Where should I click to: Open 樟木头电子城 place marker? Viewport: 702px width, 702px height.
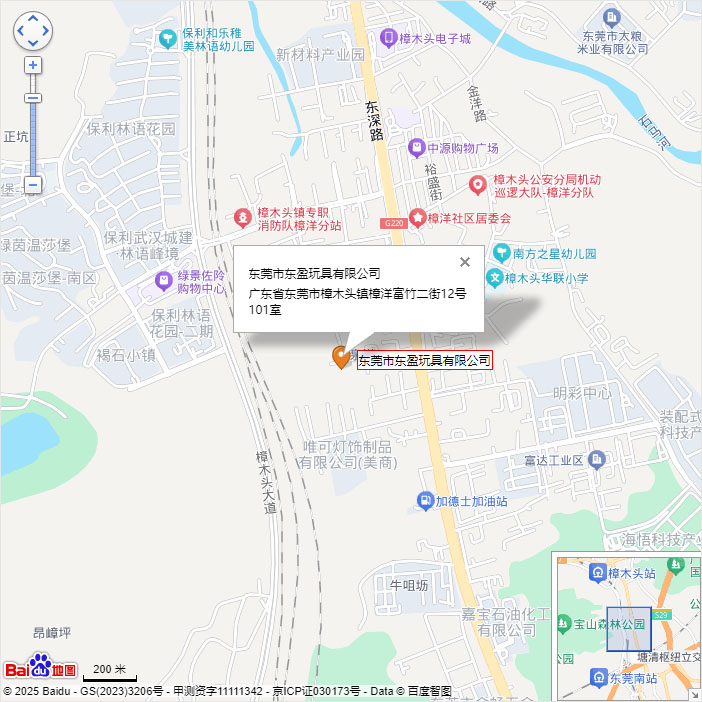click(388, 38)
